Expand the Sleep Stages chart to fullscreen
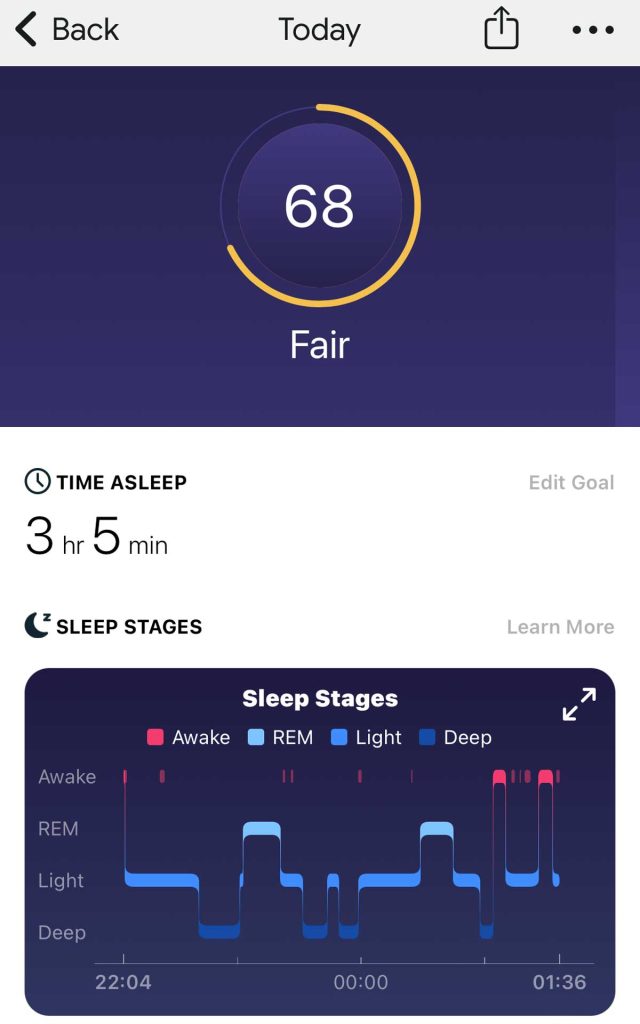 579,704
